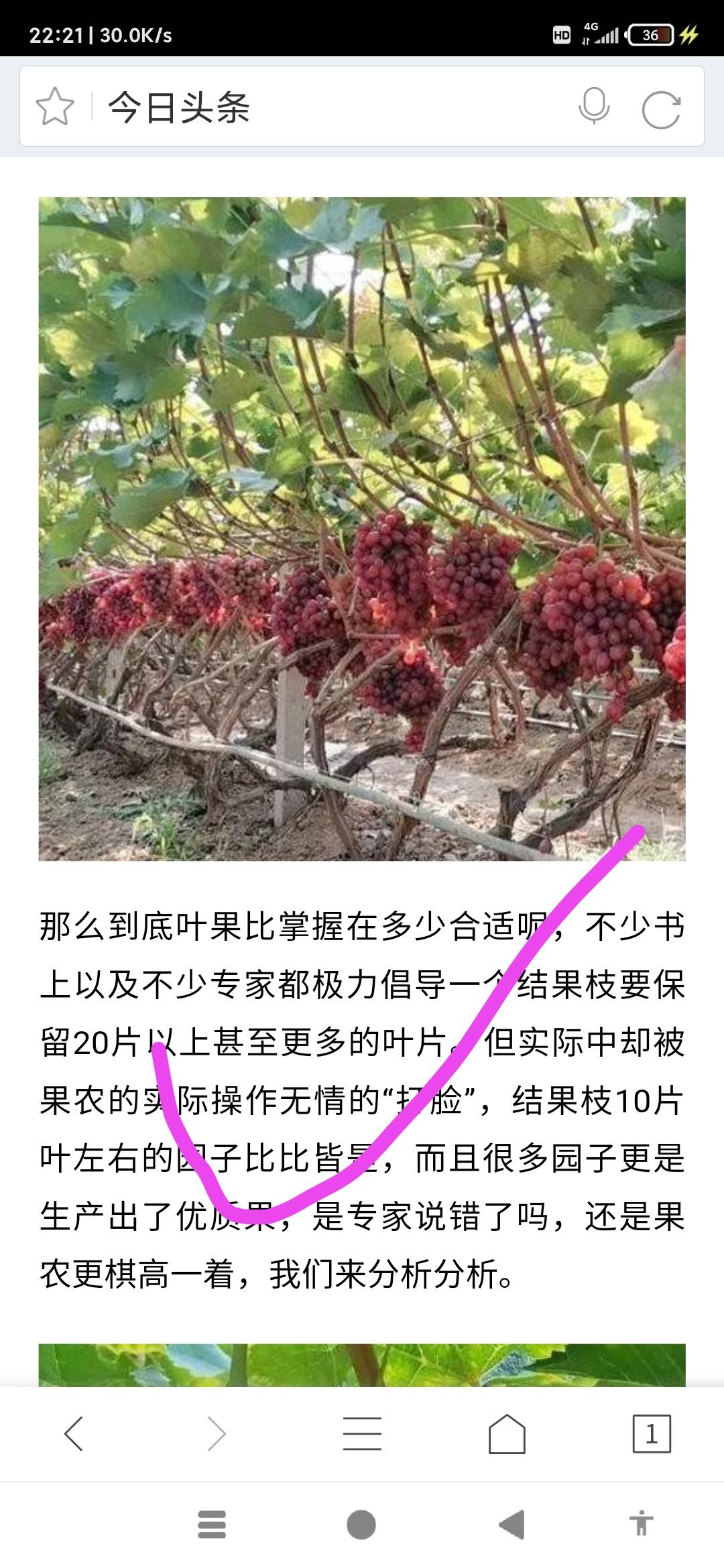The image size is (724, 1568).
Task: Start voice search with the microphone icon
Action: pos(594,107)
